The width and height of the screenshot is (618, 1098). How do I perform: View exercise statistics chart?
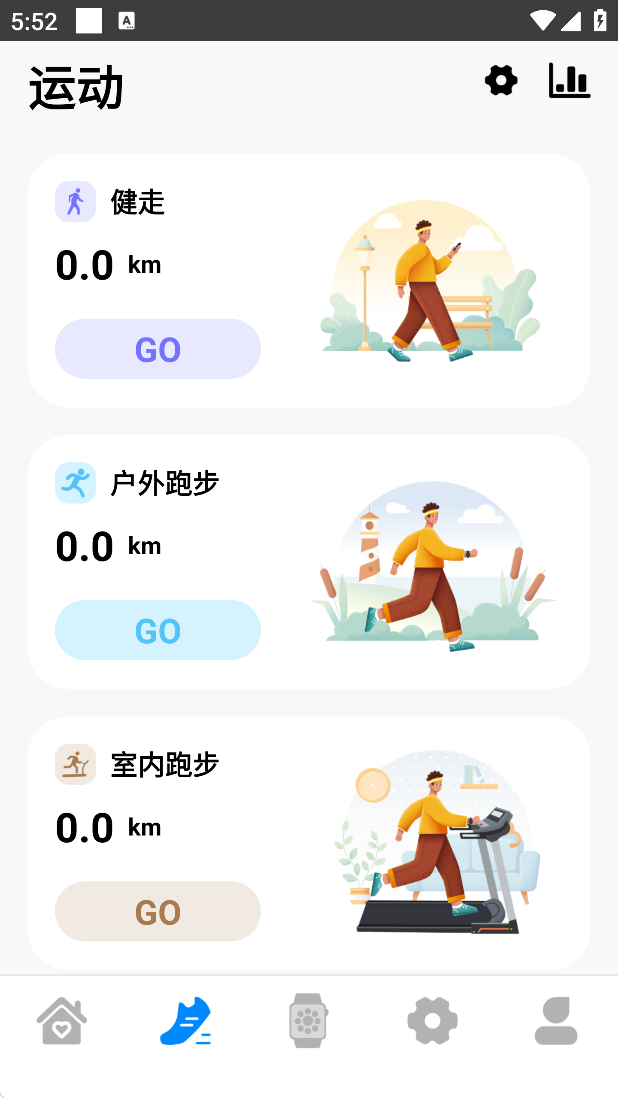tap(569, 81)
